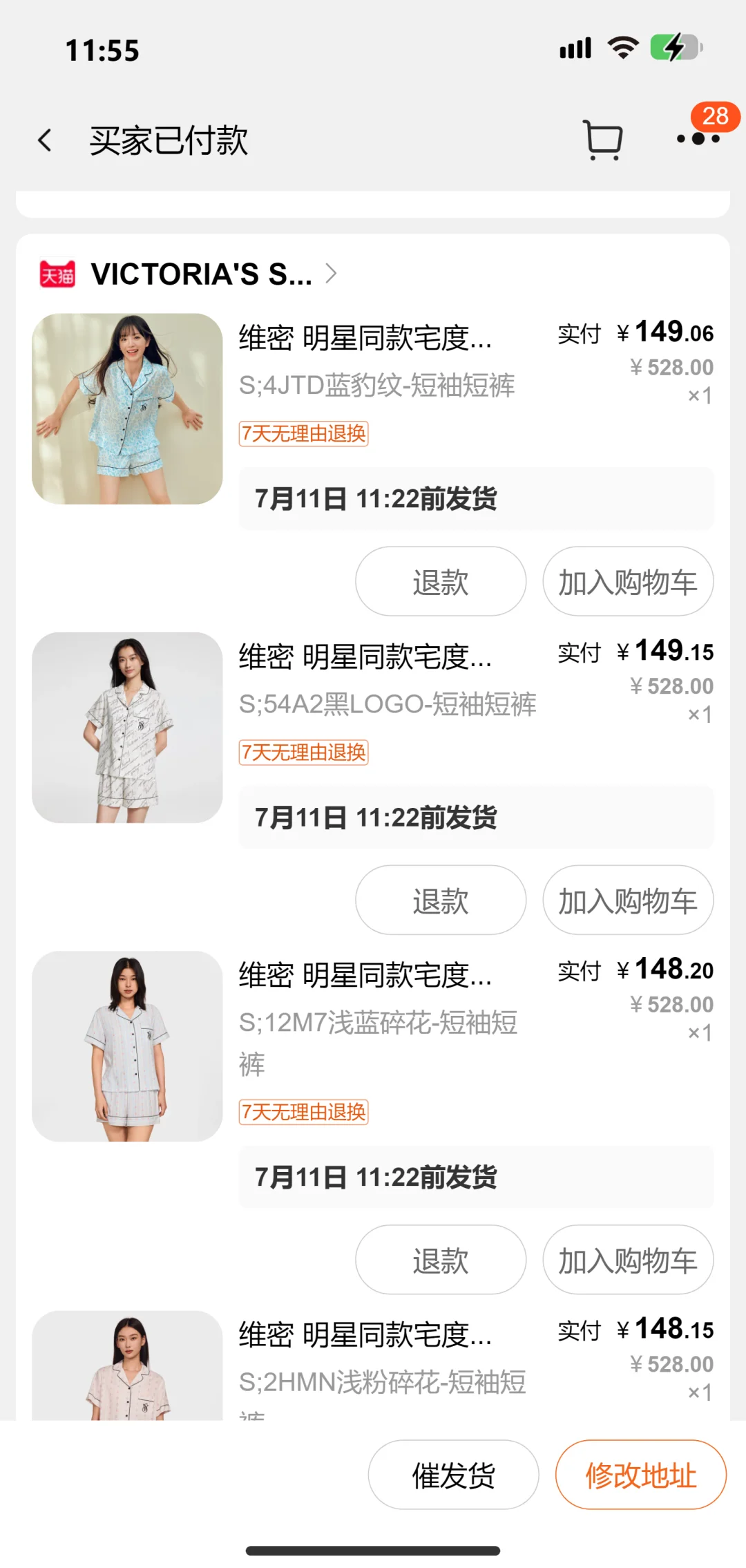Open the 2HMN浅粉碎花 pajama product image
This screenshot has width=746, height=1568.
pyautogui.click(x=127, y=1366)
